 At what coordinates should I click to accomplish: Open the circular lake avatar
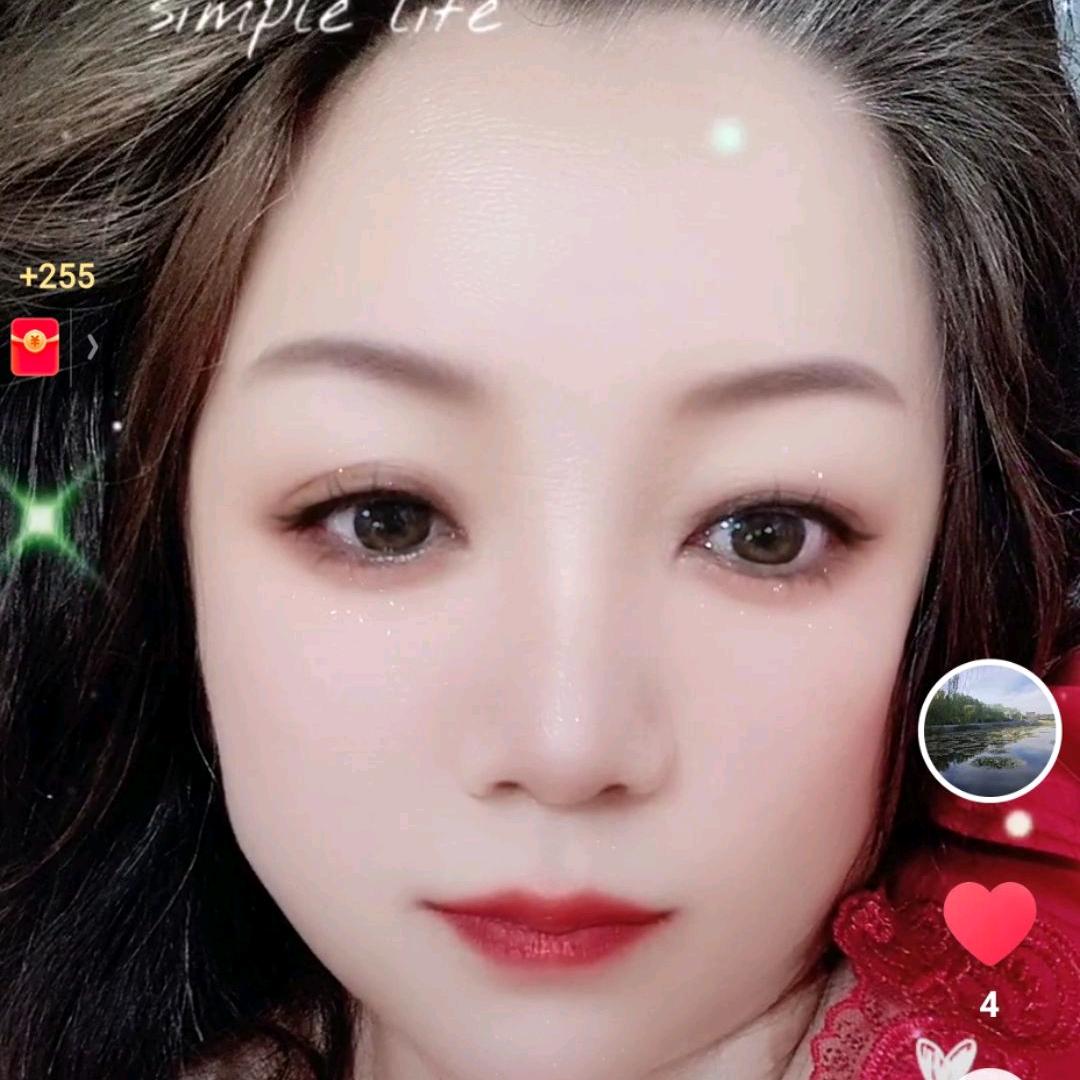tap(989, 731)
